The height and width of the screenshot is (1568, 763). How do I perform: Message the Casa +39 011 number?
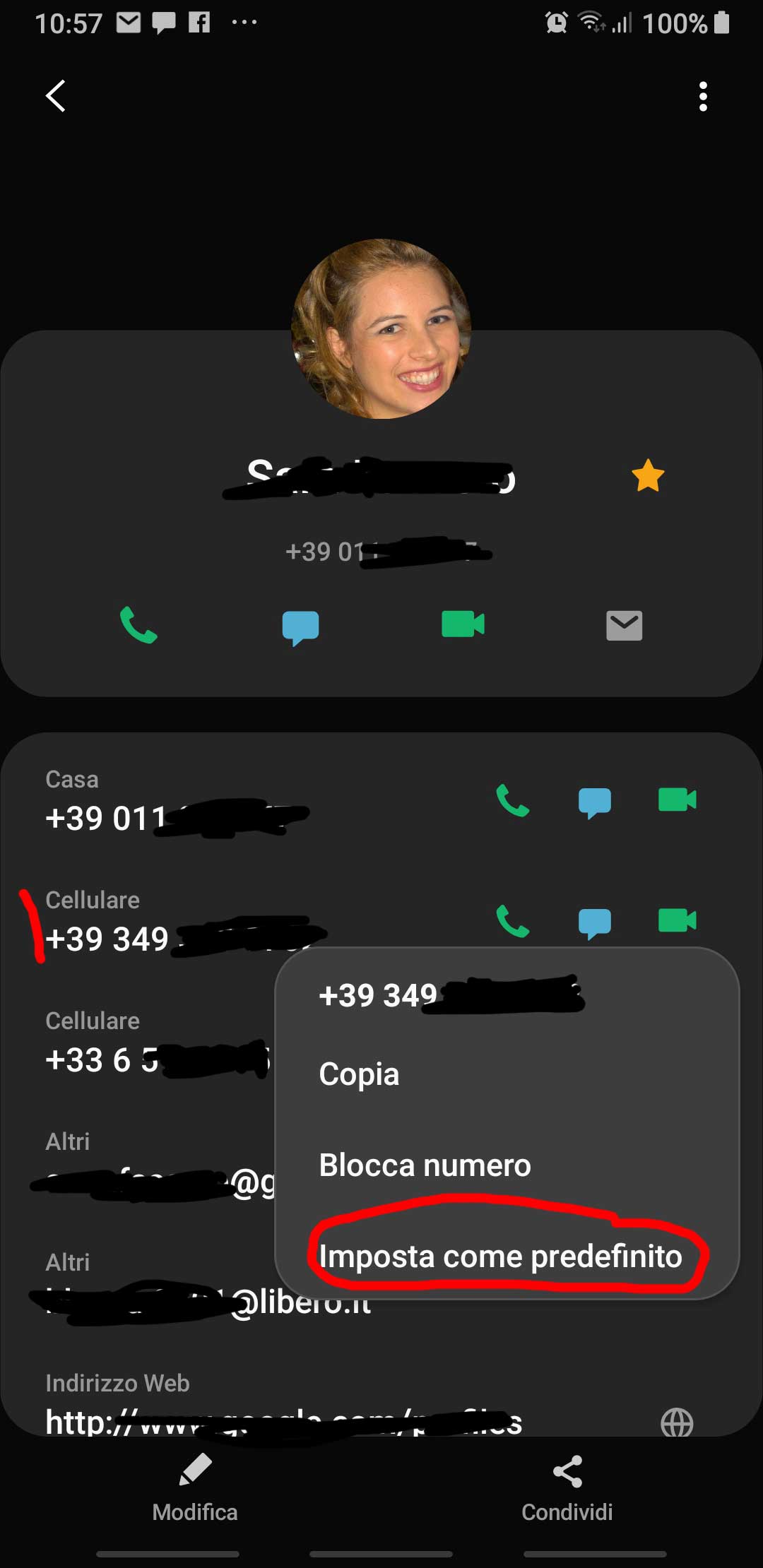595,802
